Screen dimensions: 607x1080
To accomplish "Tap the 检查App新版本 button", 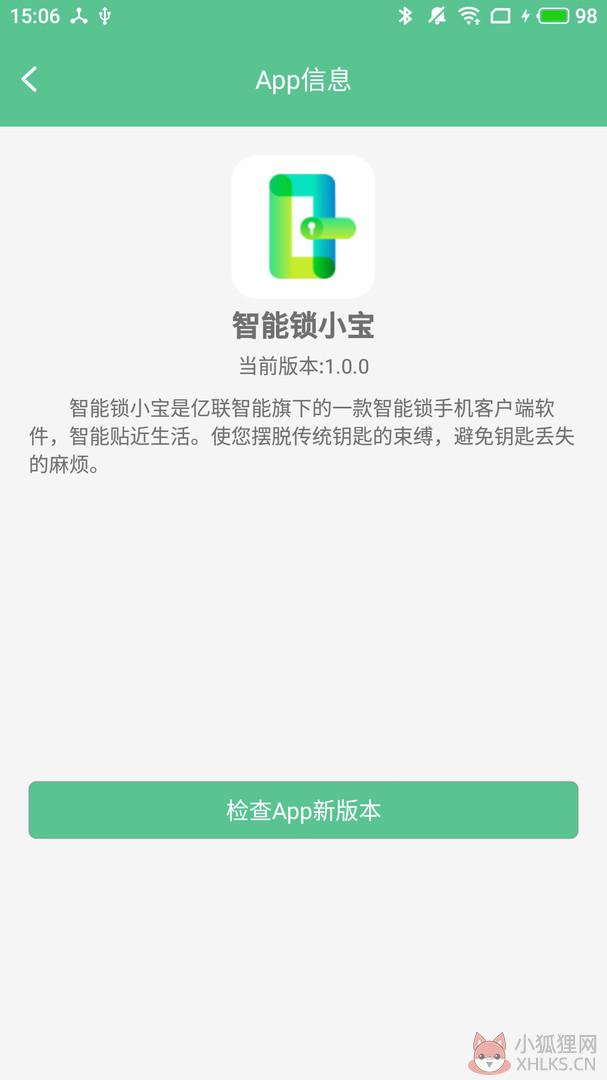I will pyautogui.click(x=303, y=810).
